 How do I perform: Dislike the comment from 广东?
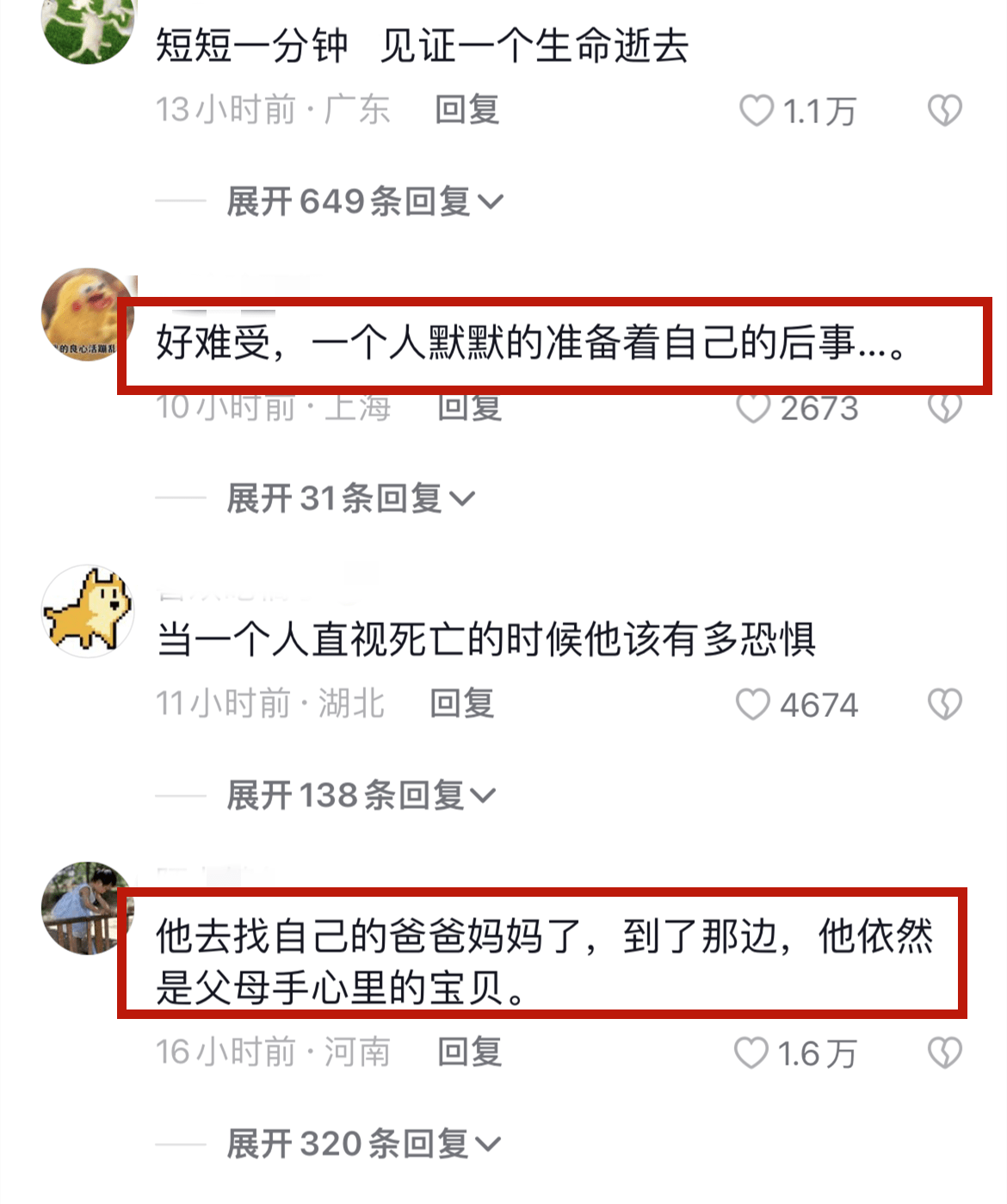[x=944, y=111]
